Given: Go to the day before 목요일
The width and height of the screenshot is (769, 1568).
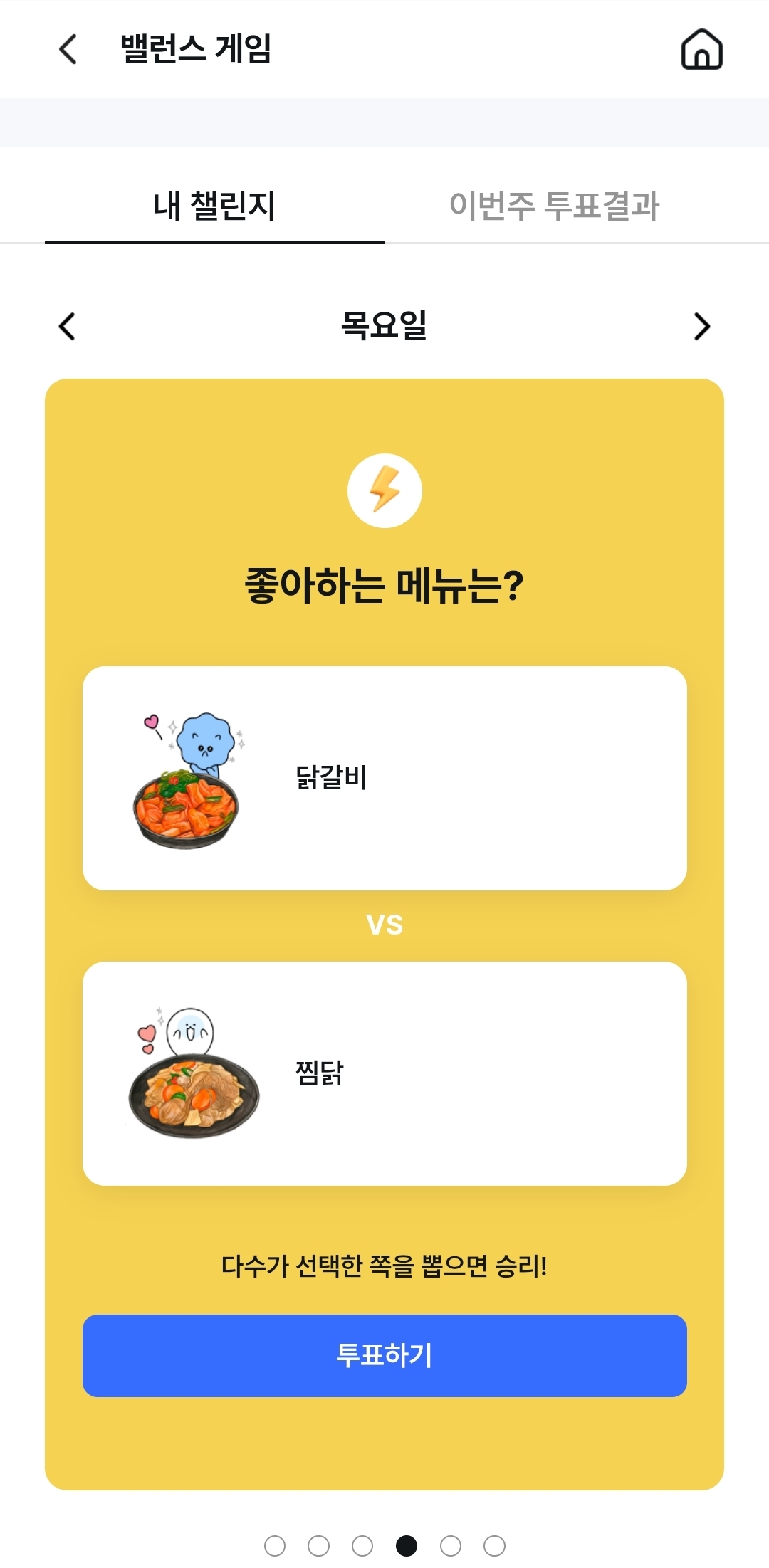Looking at the screenshot, I should 67,327.
